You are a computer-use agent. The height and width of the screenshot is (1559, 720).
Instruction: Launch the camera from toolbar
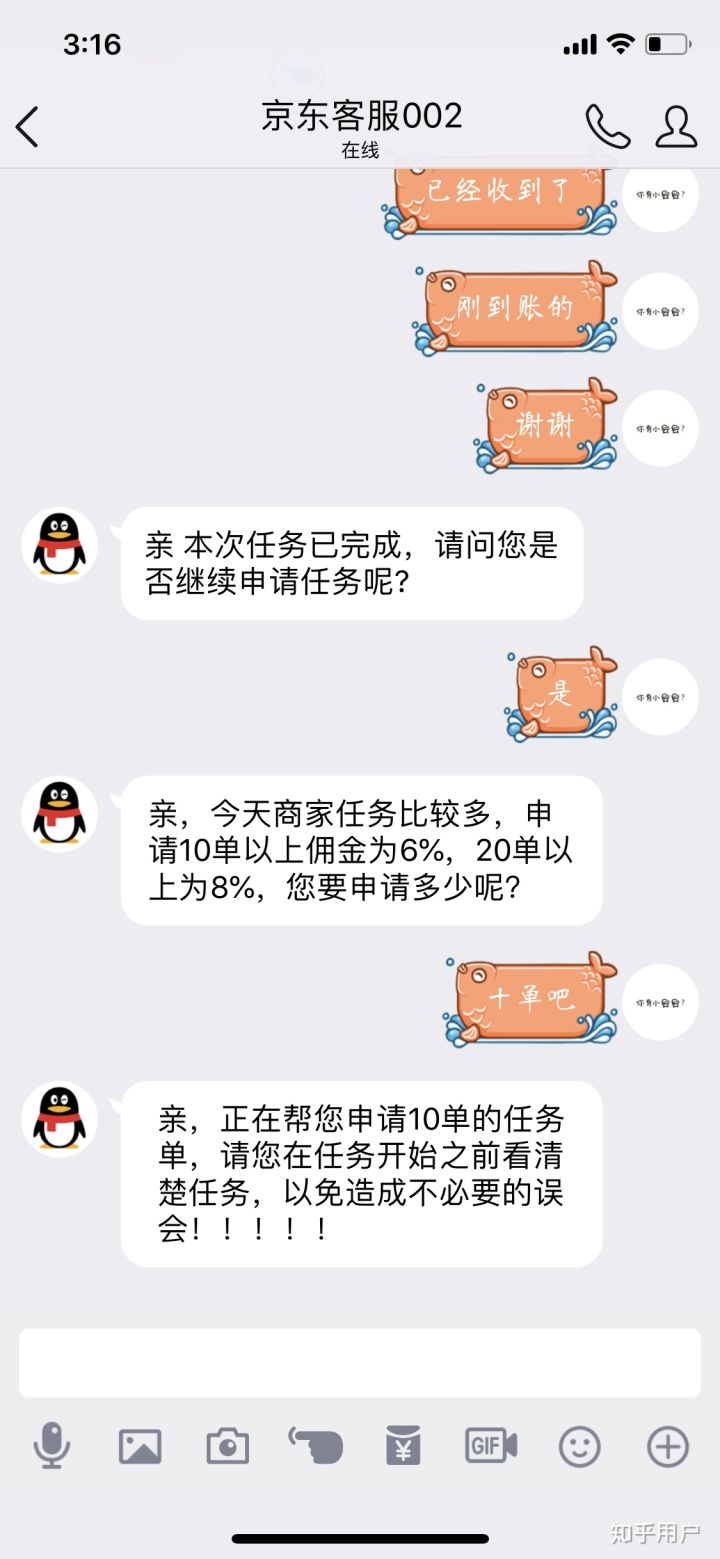pos(227,1446)
